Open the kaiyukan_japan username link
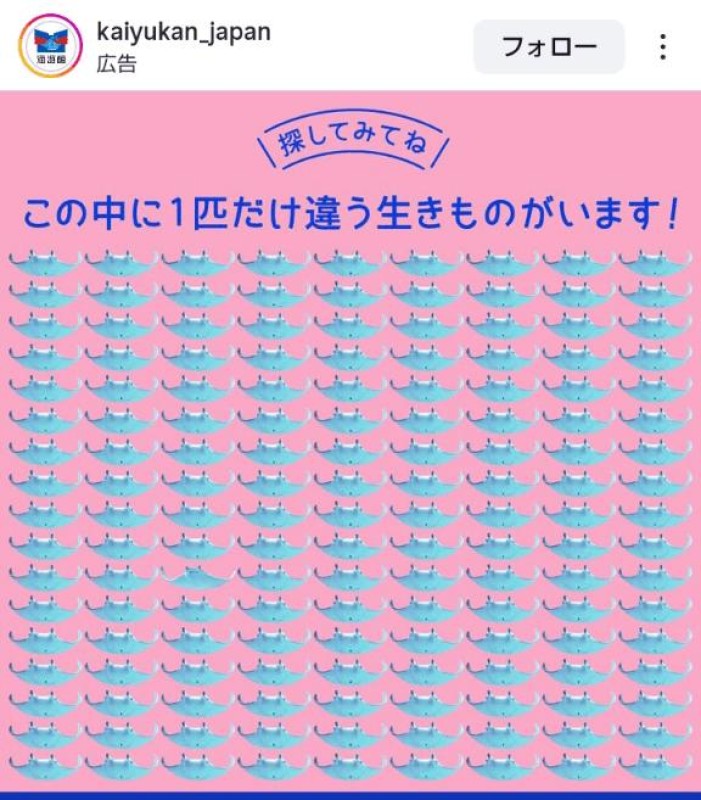 182,32
